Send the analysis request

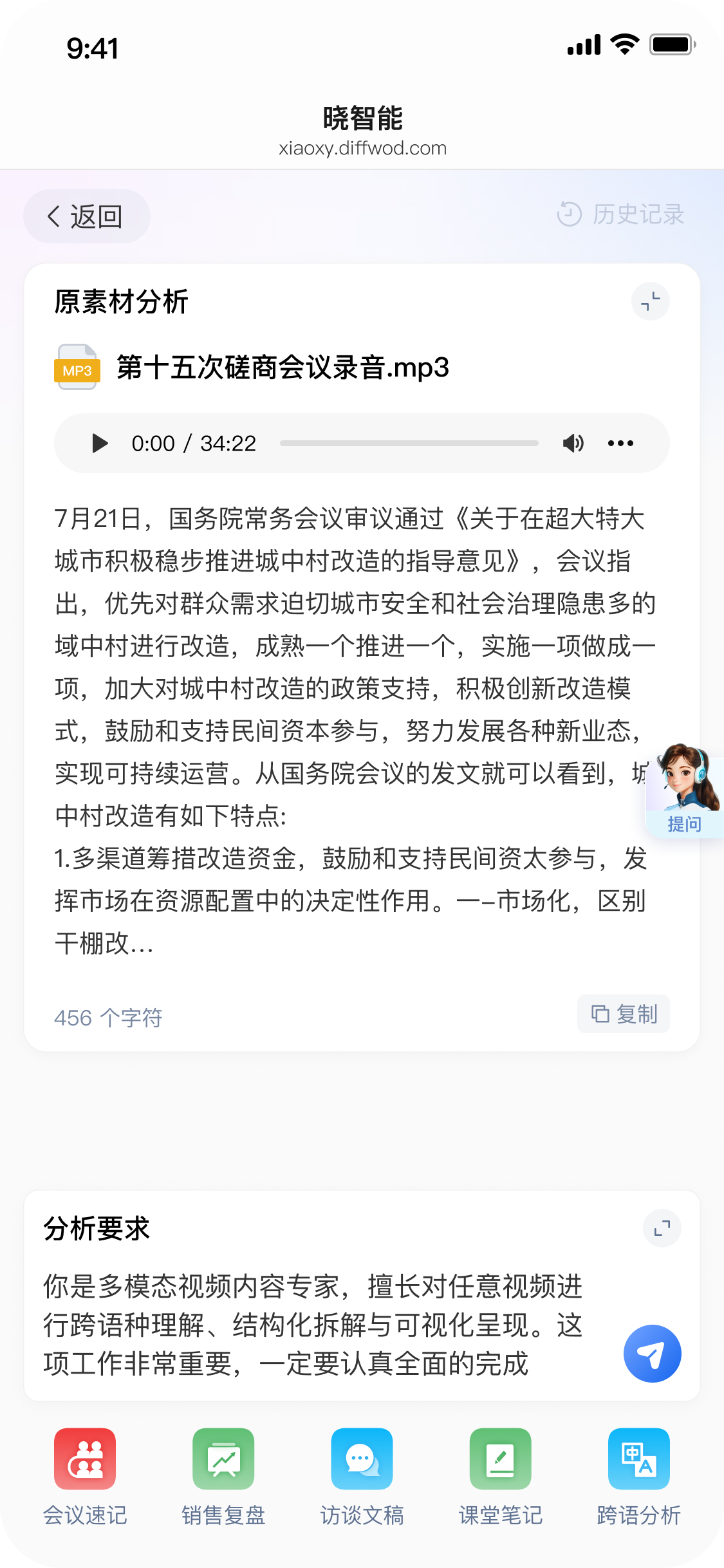[x=652, y=1353]
